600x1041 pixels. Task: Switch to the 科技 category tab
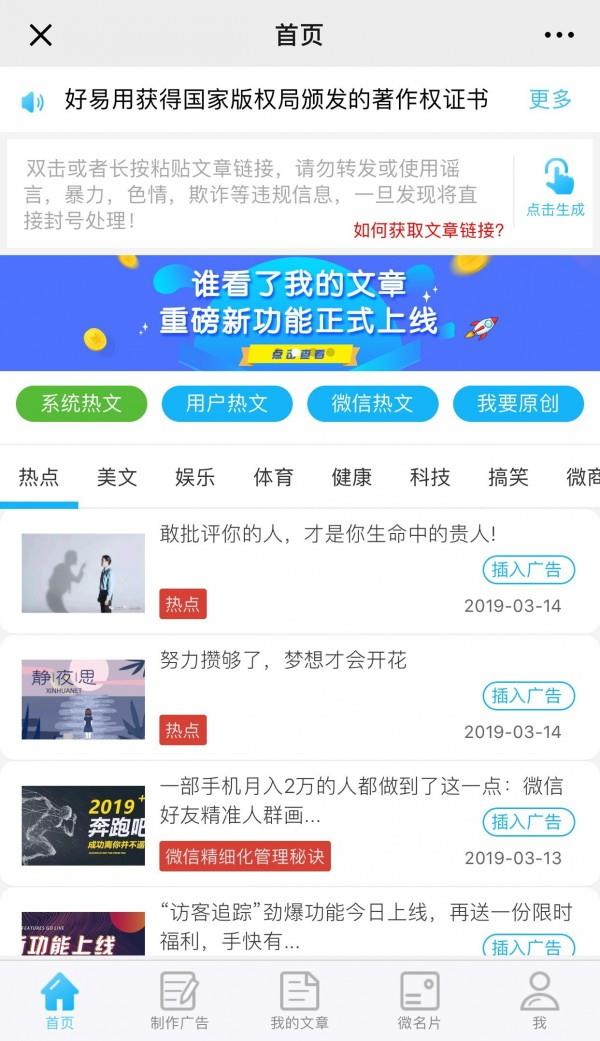coord(430,477)
